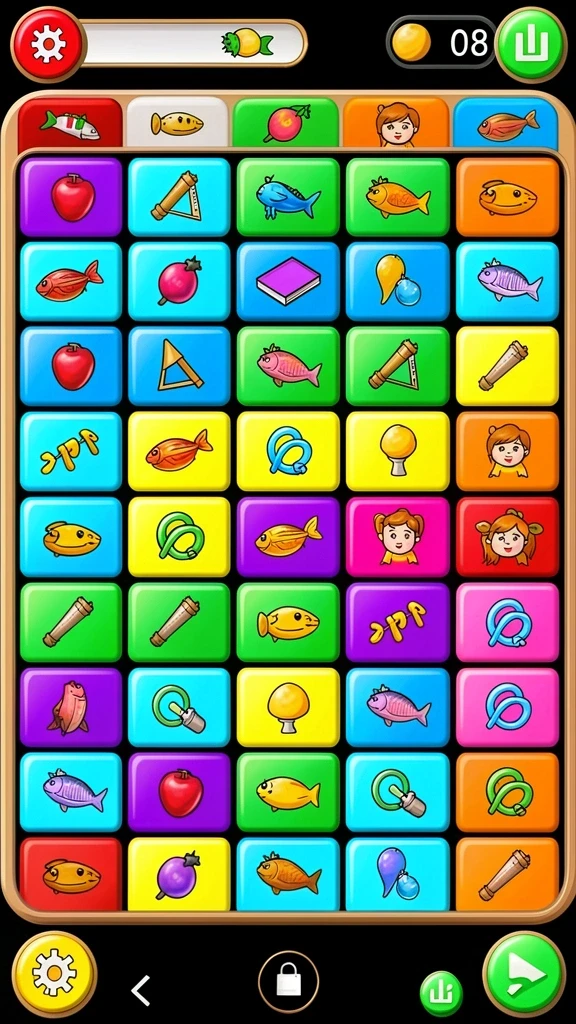This screenshot has height=1024, width=576.
Task: Switch to the green tab with a radish
Action: (x=286, y=123)
